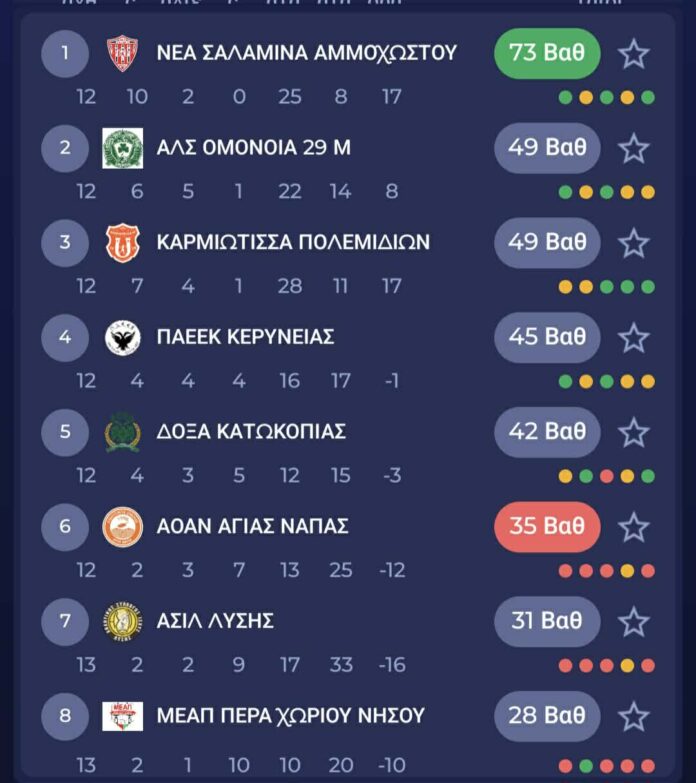The image size is (696, 783).
Task: Tap the star next to ΠΑΕΕΚ ΚΕΡΥΝΕΙΑΣ
Action: click(x=633, y=338)
